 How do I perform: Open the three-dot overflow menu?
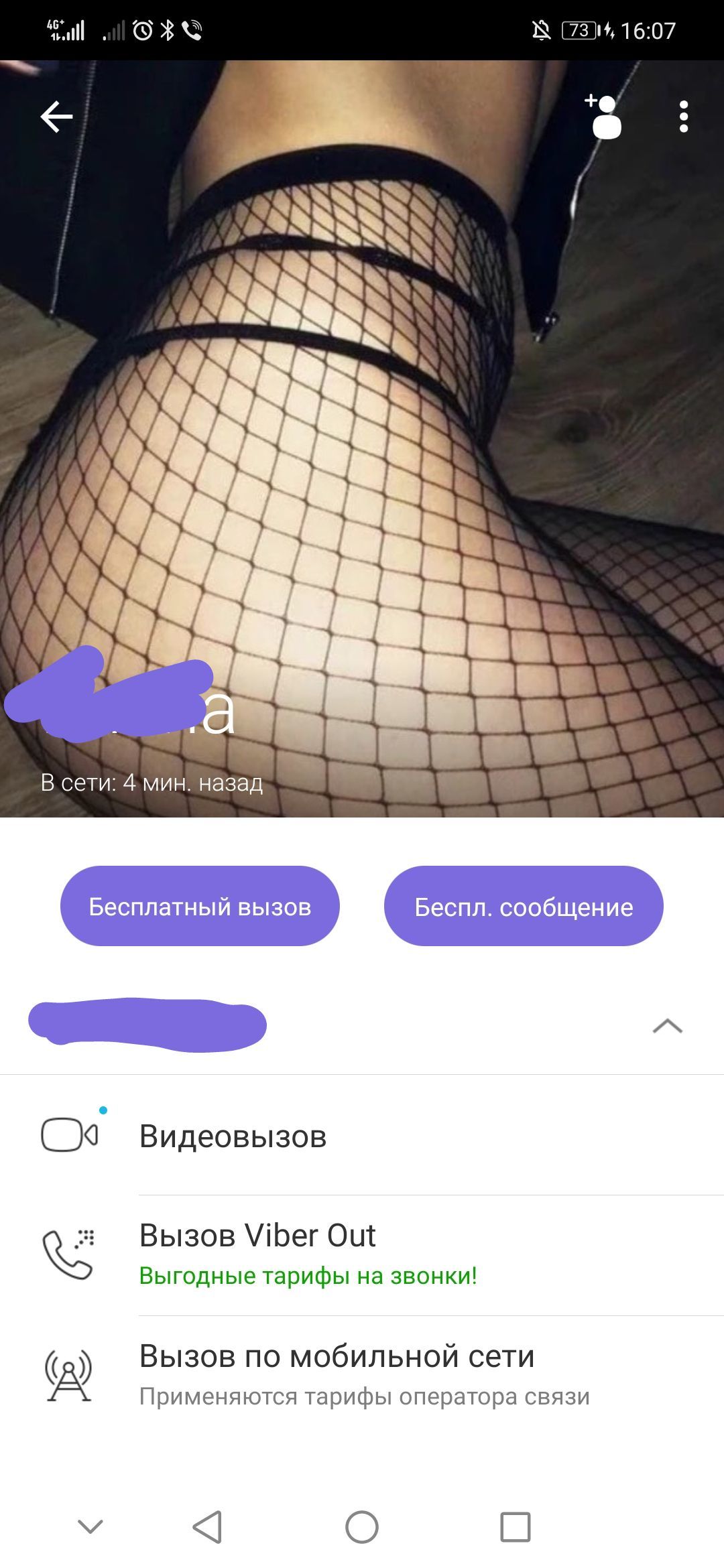click(x=683, y=117)
